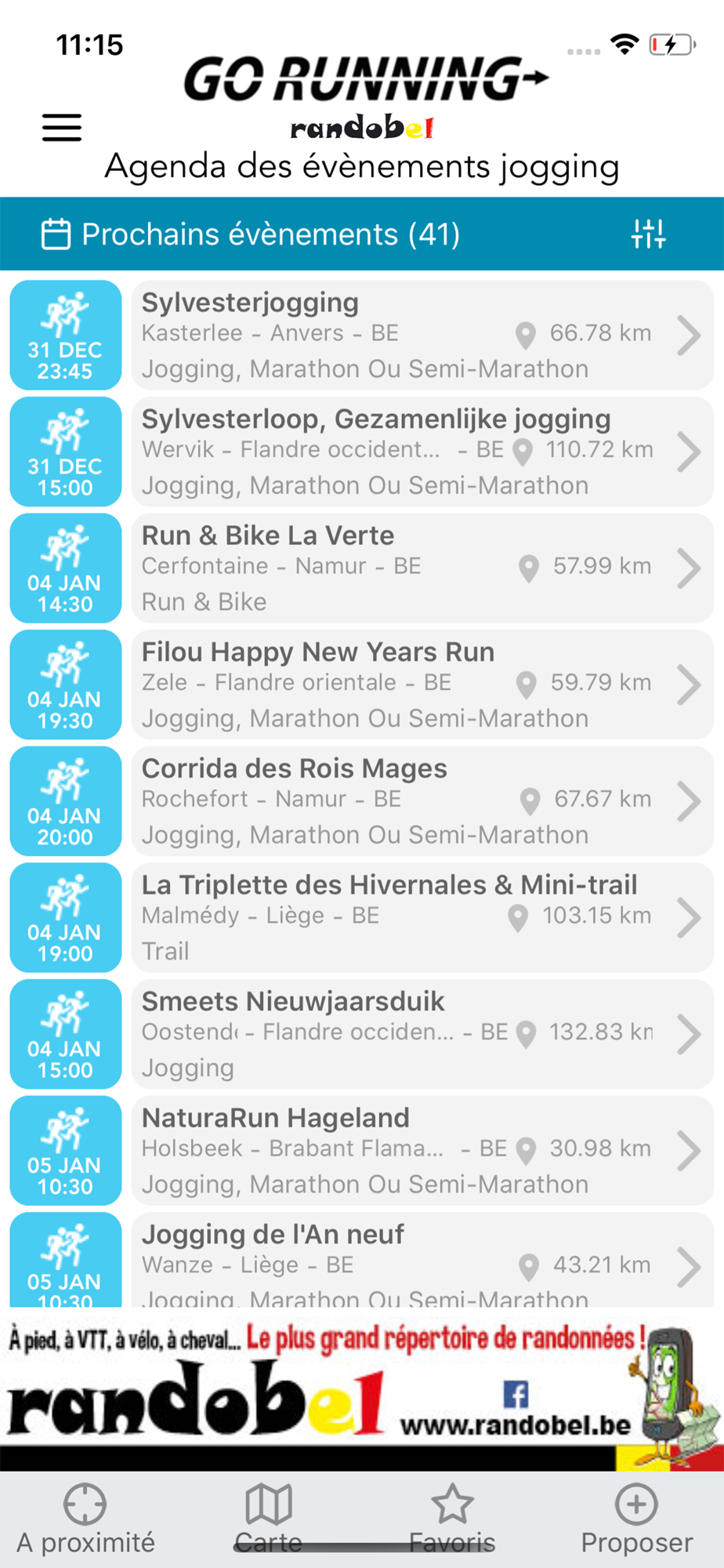Open the Favoris tab

click(x=452, y=1519)
